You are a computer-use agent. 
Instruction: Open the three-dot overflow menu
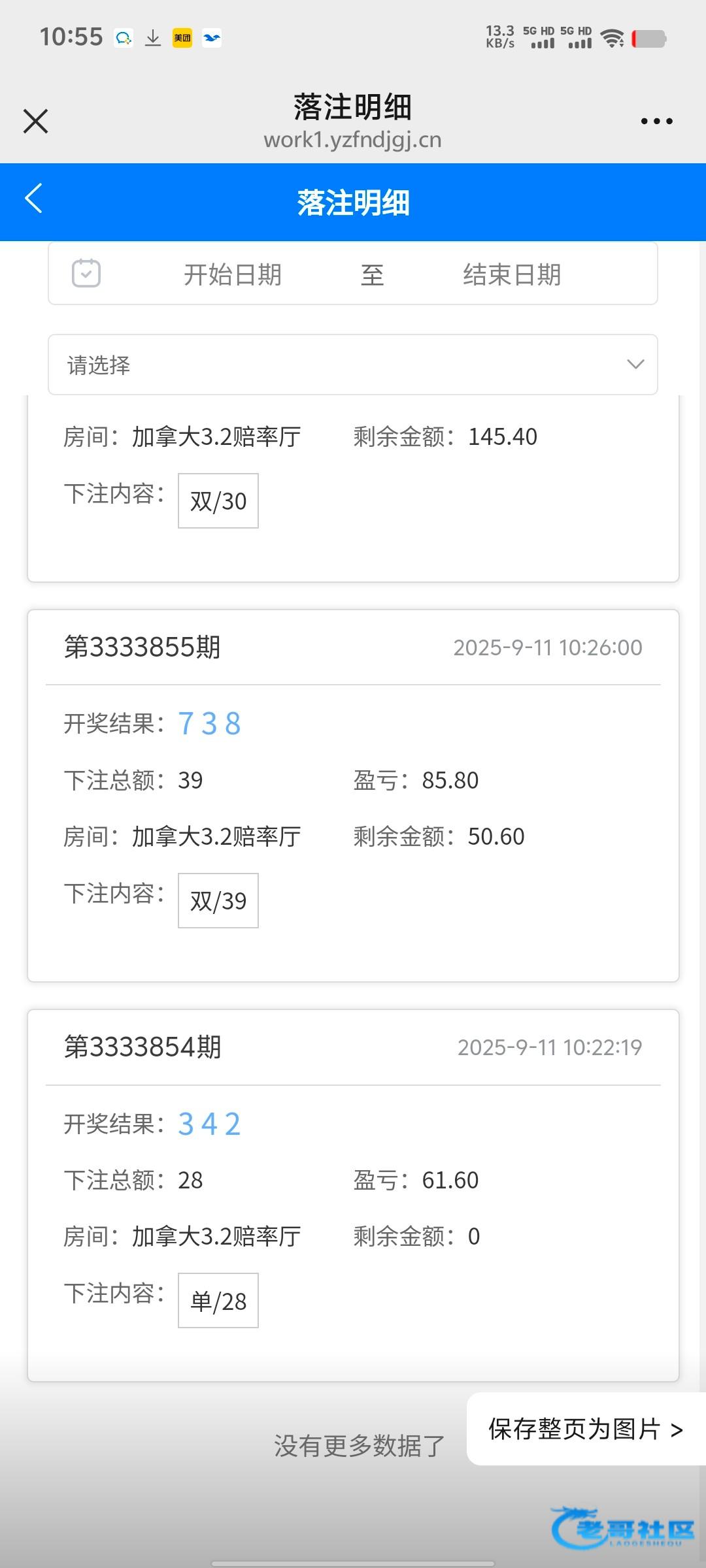pos(656,121)
